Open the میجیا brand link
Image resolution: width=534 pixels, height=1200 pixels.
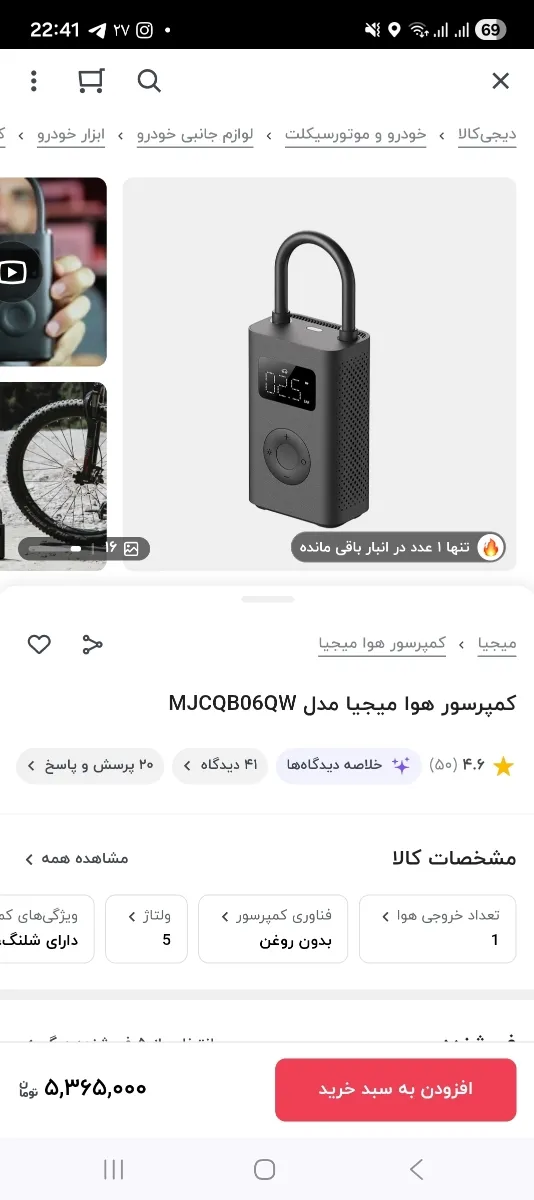497,644
